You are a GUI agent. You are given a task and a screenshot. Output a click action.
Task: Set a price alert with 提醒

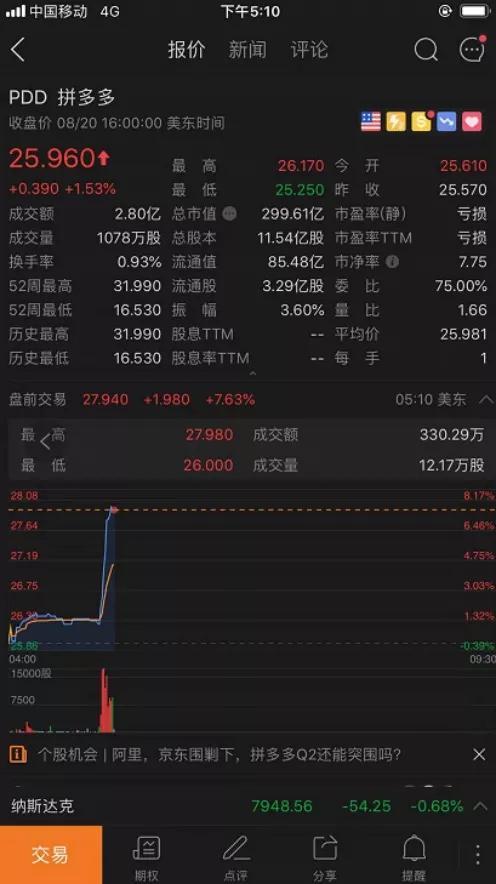pyautogui.click(x=414, y=859)
